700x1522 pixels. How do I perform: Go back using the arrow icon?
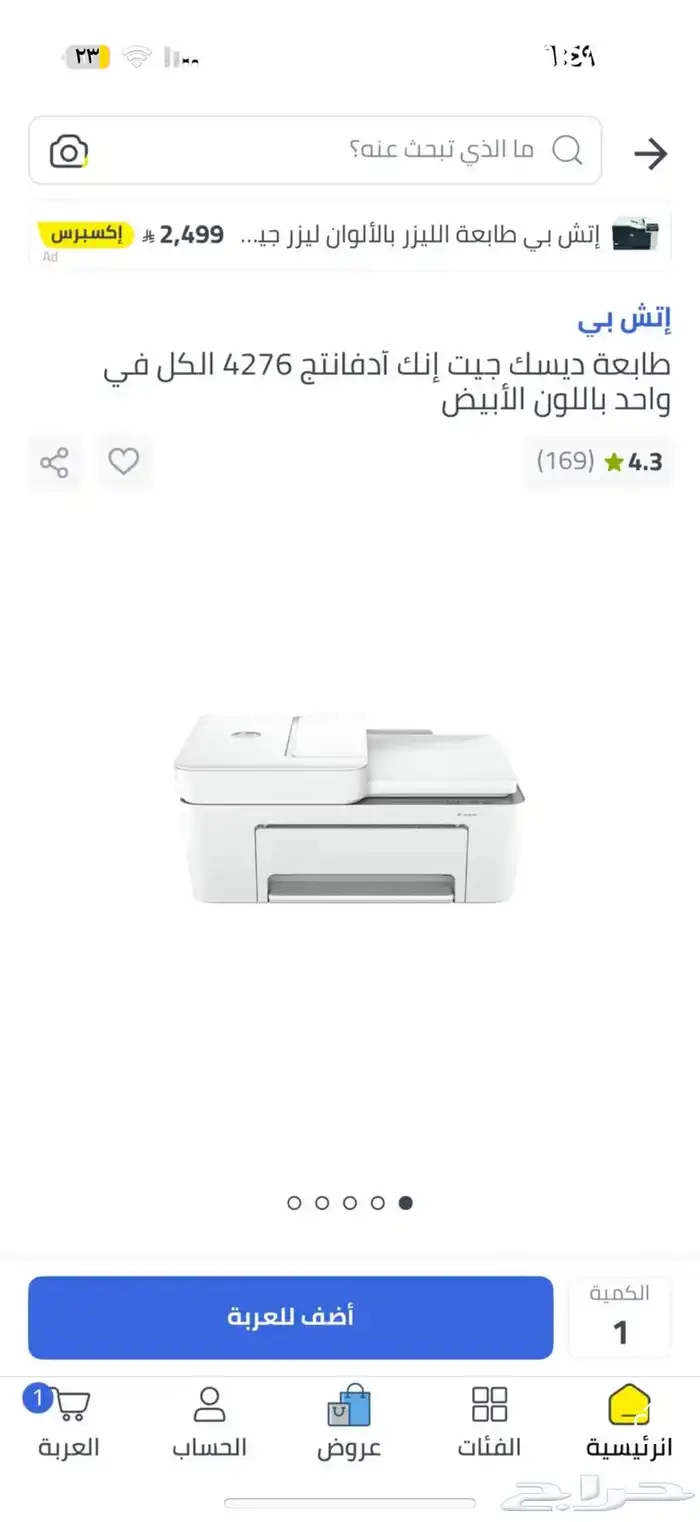[x=651, y=153]
